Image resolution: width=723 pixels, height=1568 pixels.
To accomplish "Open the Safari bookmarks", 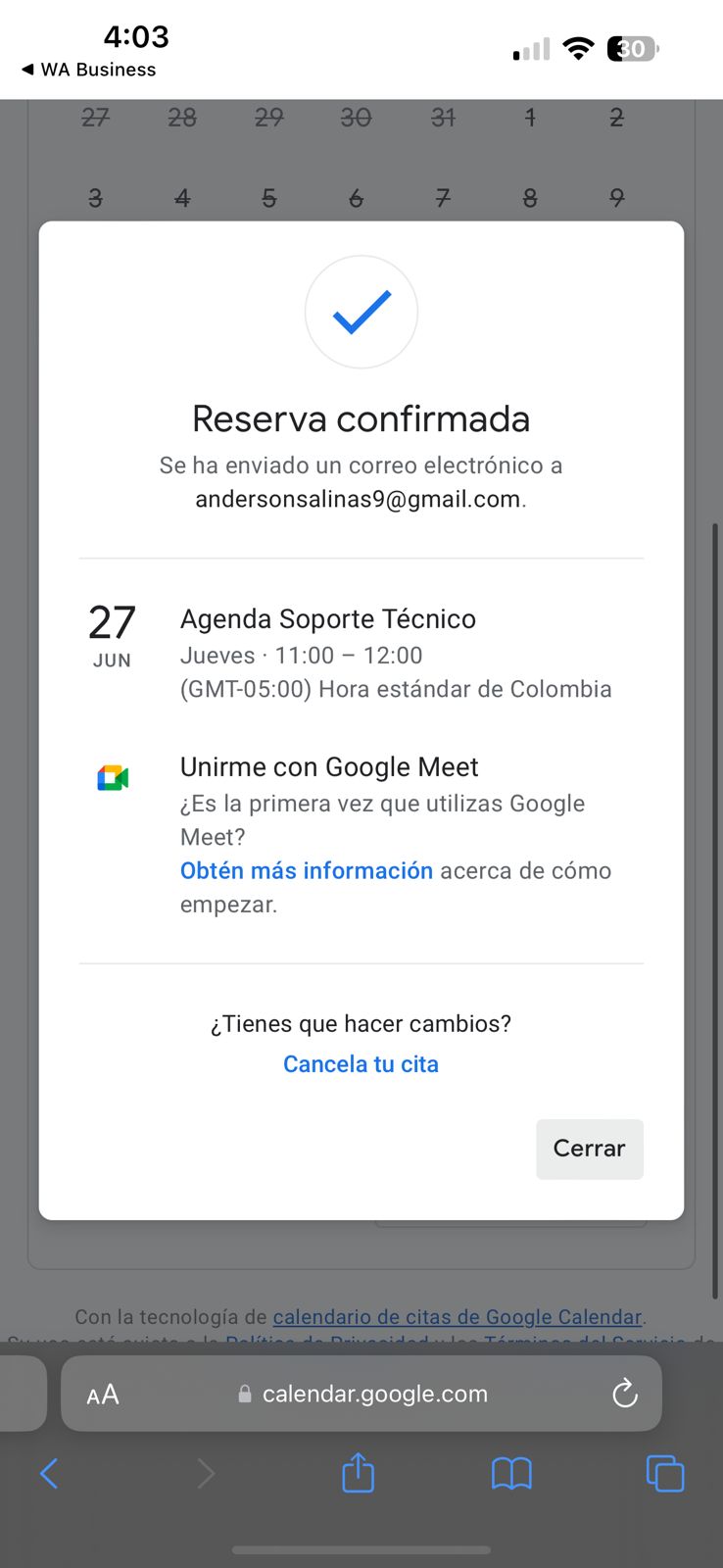I will coord(511,1473).
